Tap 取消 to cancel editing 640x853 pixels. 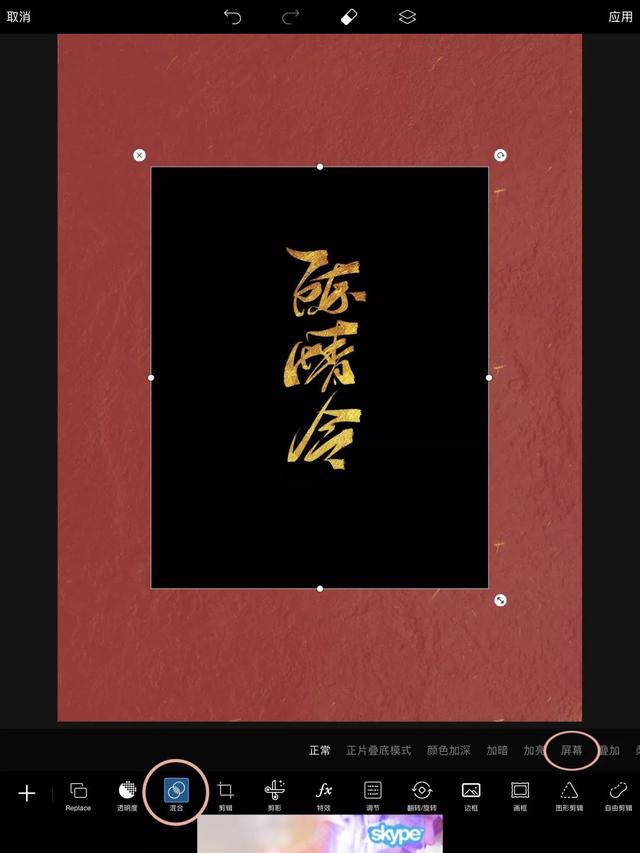[x=18, y=17]
